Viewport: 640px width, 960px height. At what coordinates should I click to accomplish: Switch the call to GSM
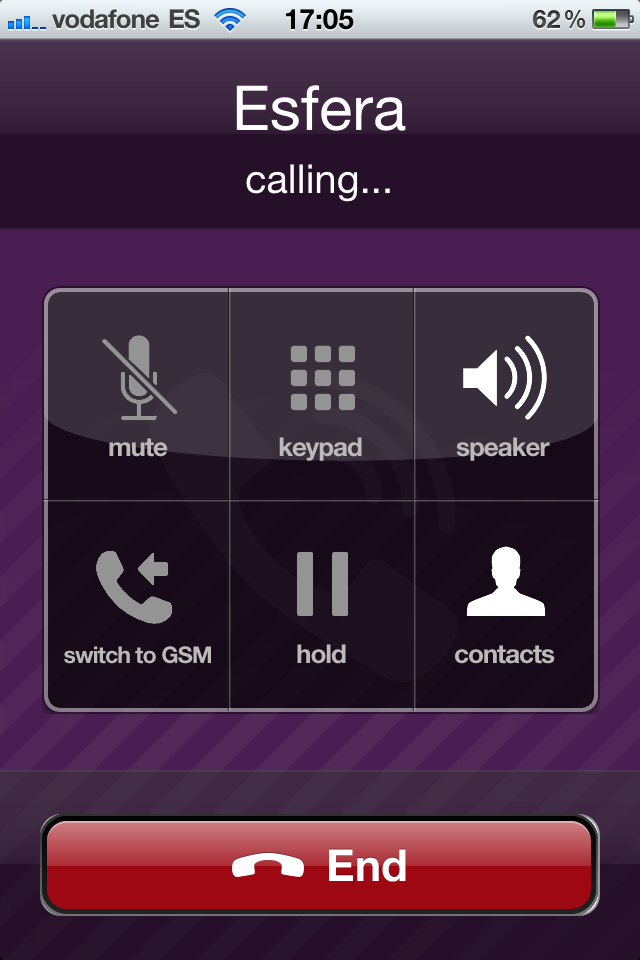[138, 605]
